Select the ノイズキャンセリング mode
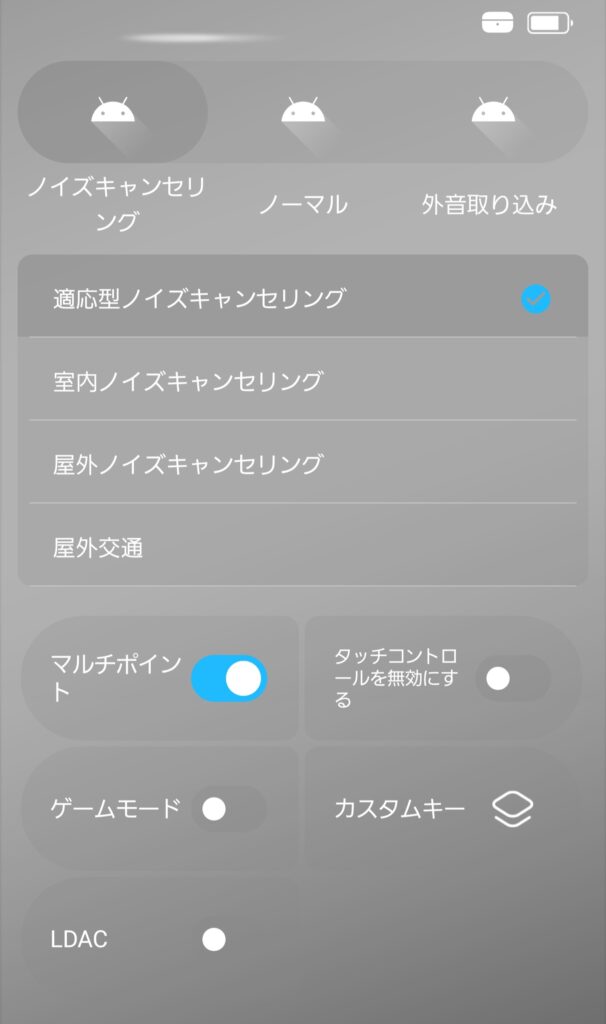This screenshot has width=606, height=1024. point(113,112)
